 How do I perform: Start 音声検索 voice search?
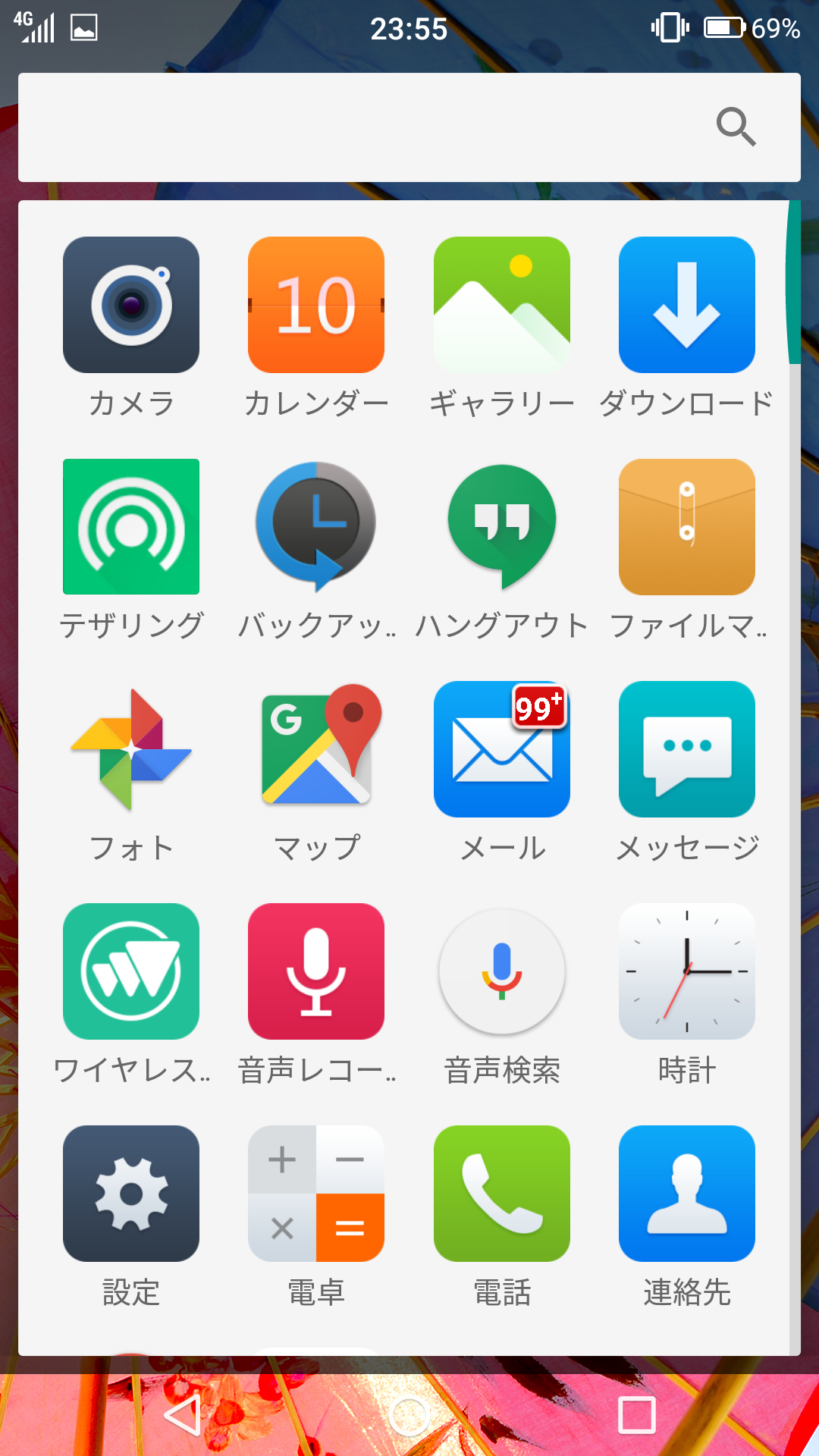pyautogui.click(x=502, y=971)
